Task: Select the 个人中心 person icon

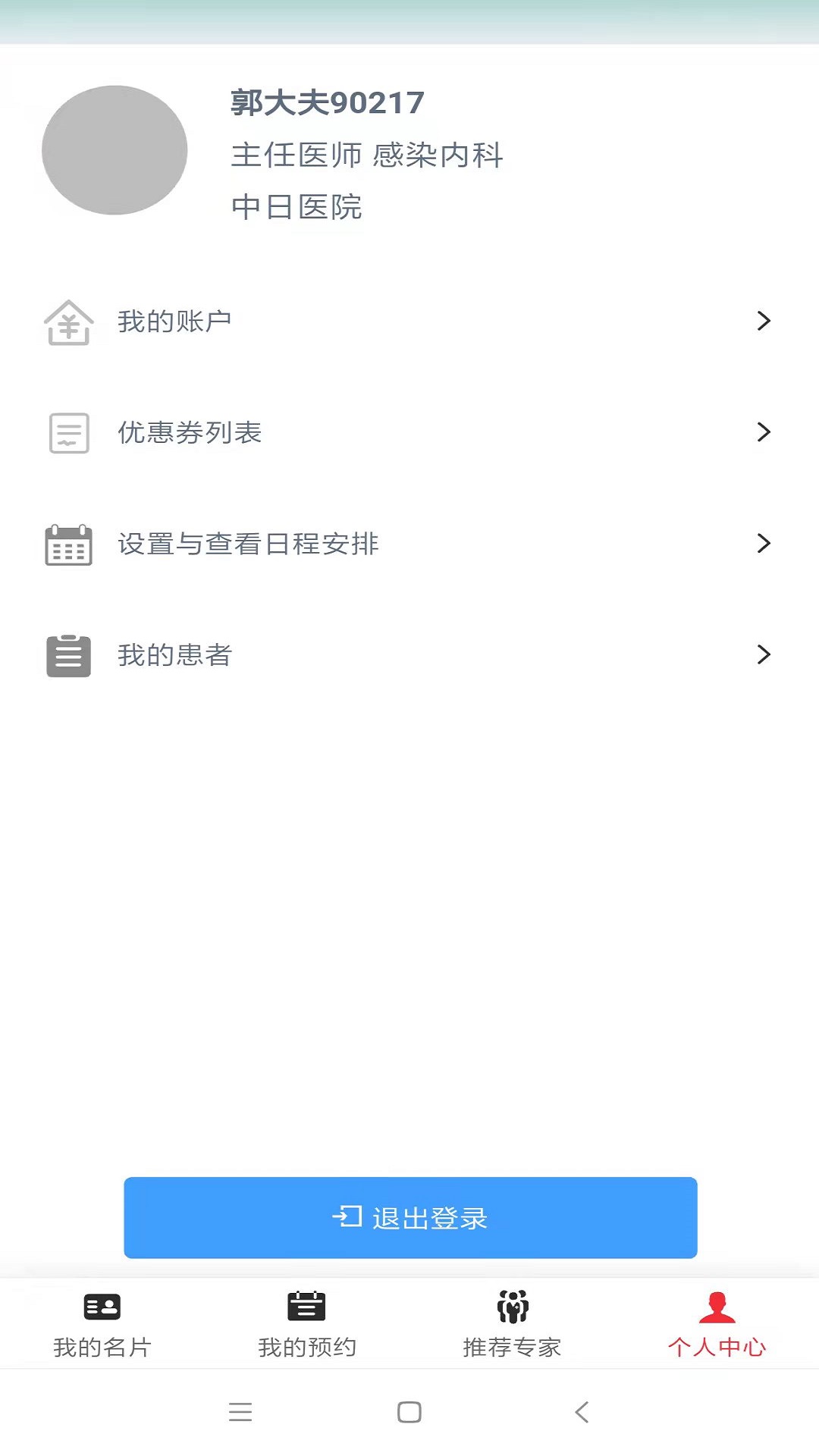Action: 717,1307
